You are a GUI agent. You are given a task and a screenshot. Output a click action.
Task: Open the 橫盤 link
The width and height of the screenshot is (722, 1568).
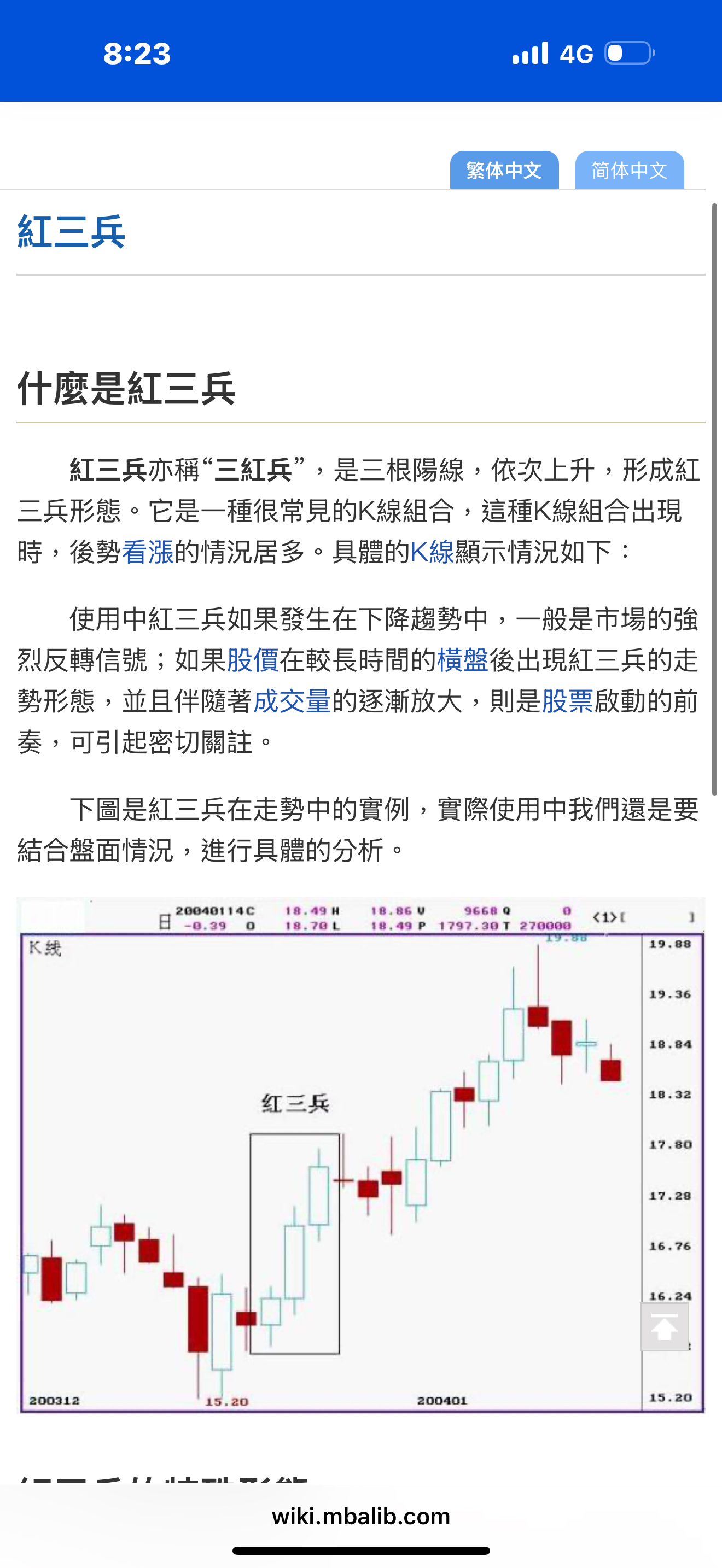[463, 660]
